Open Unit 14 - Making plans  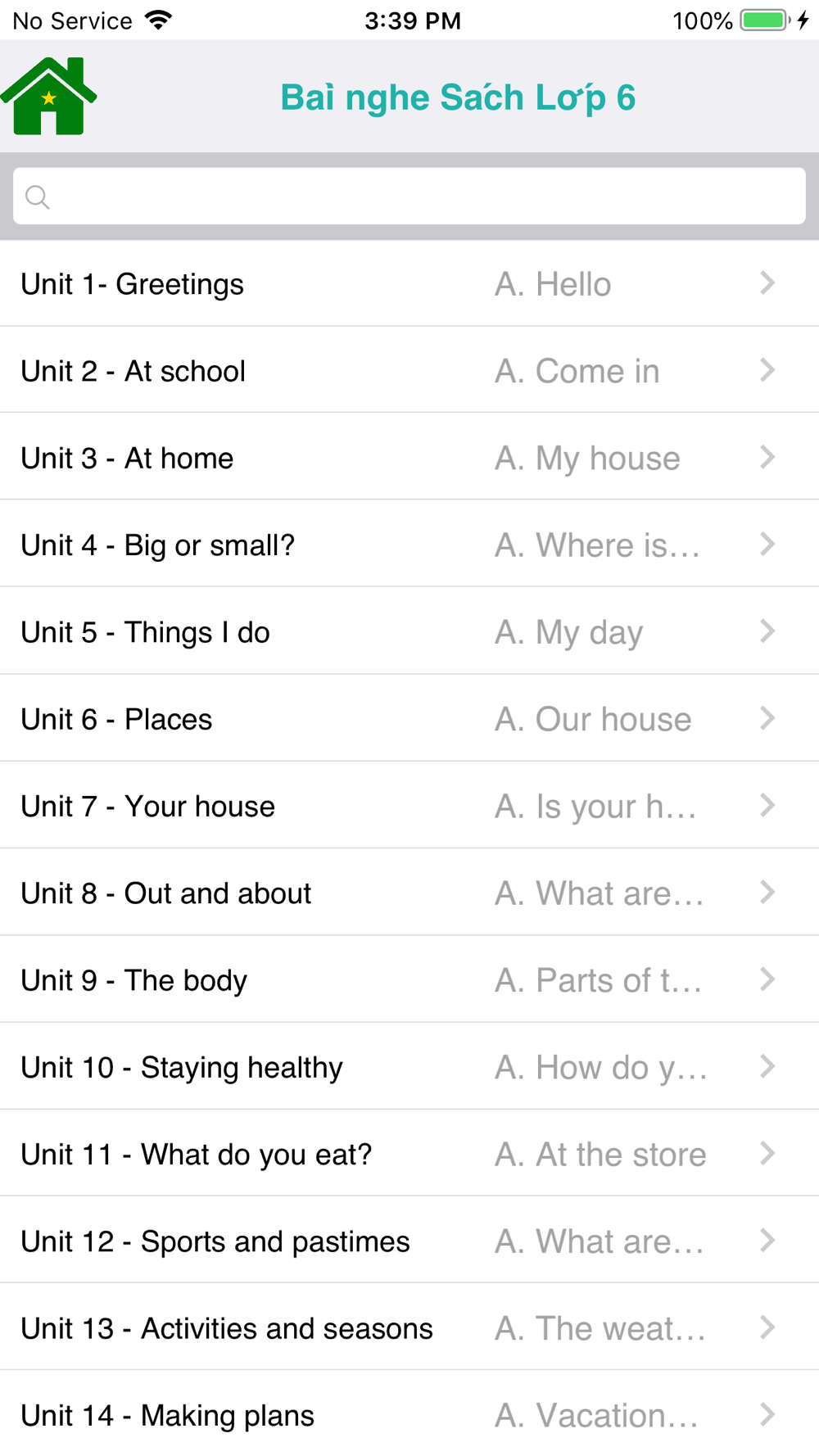click(409, 1415)
